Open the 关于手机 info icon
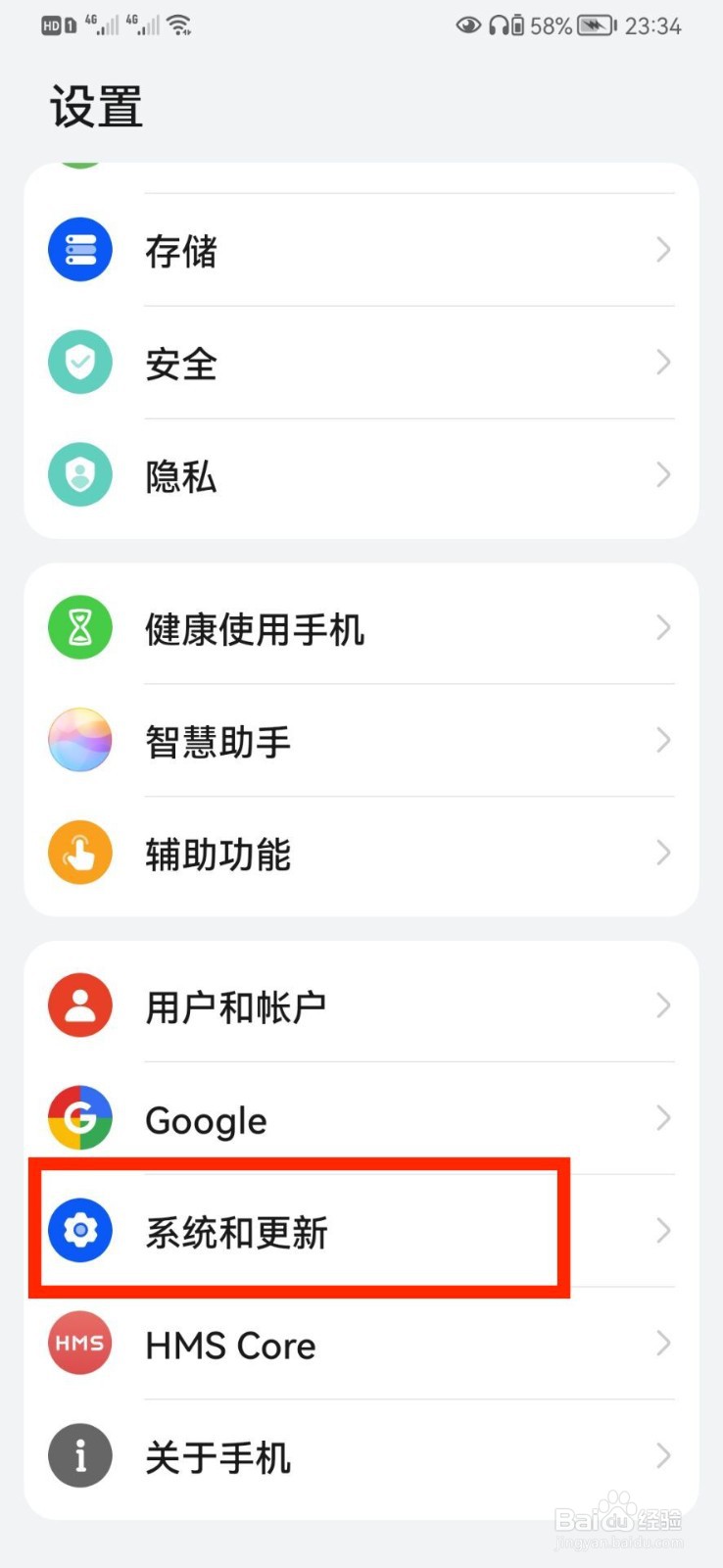 pos(79,1455)
